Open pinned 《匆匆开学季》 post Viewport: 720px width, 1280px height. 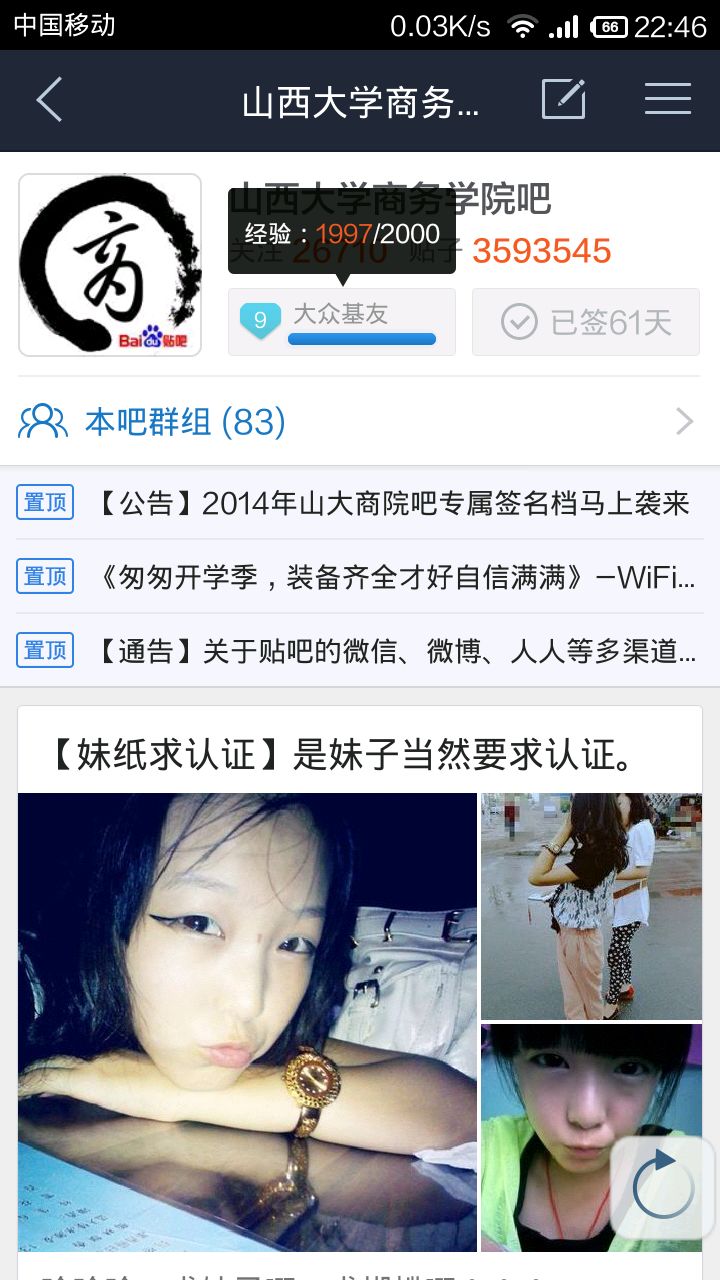pos(395,577)
